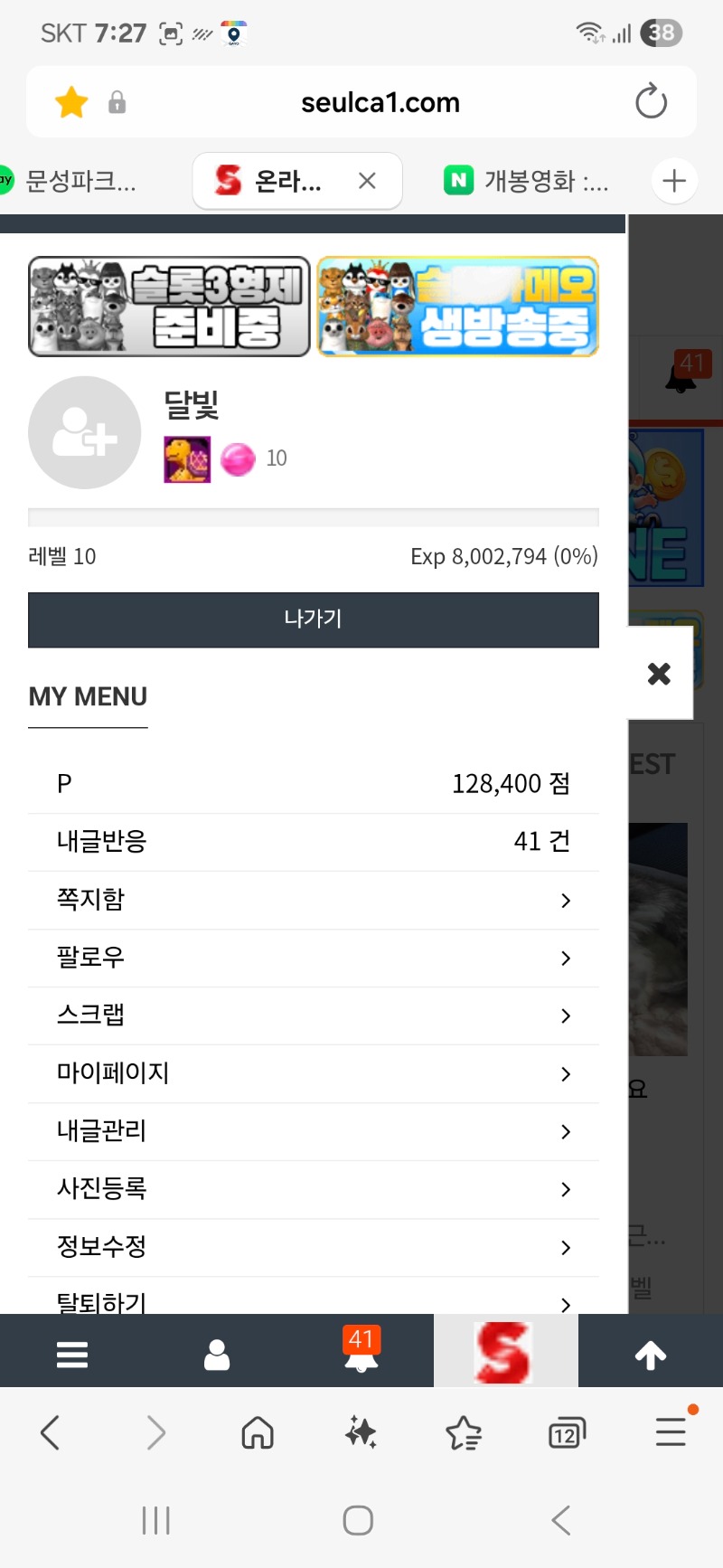Open 사진등록 photo upload
Image resolution: width=723 pixels, height=1568 pixels.
coord(313,1189)
